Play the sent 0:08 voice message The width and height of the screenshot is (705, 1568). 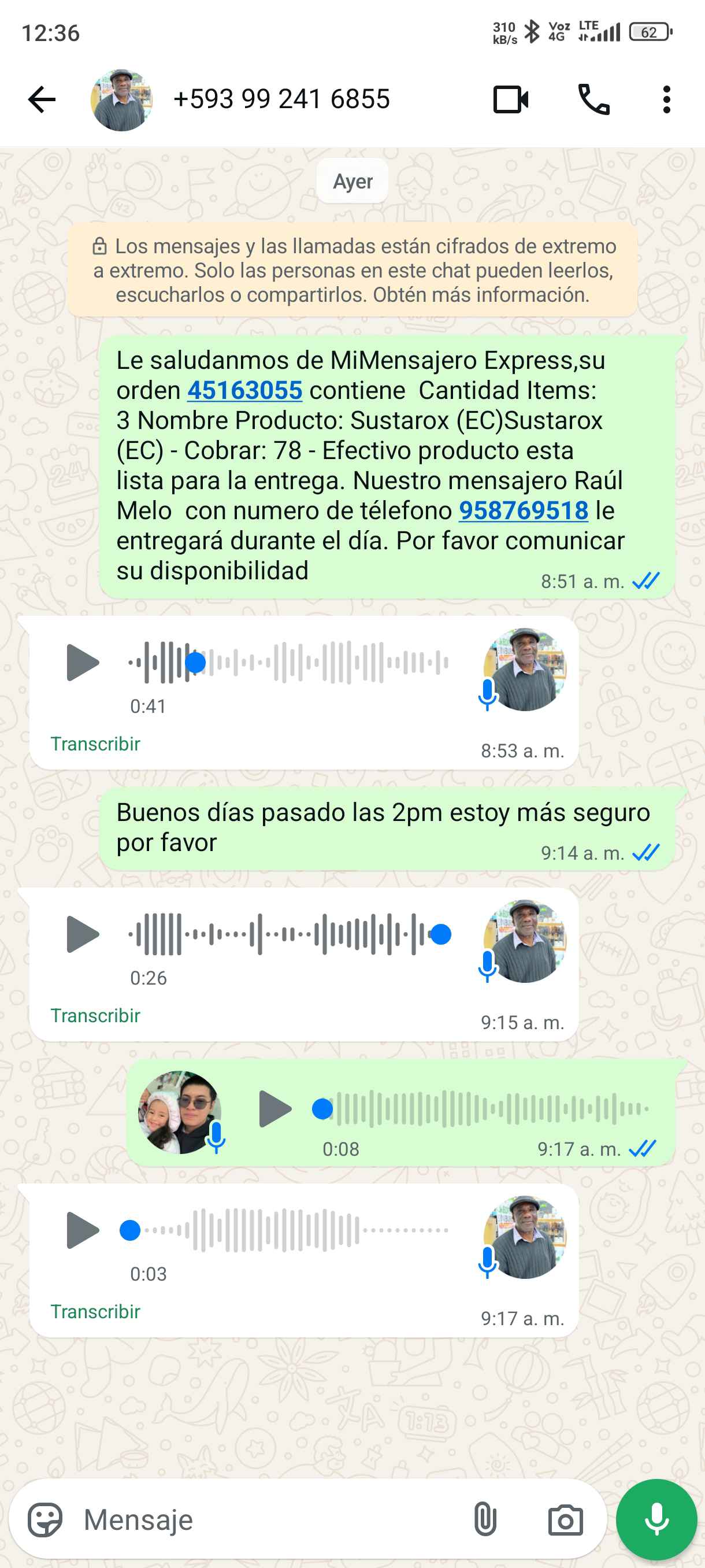pos(274,1109)
